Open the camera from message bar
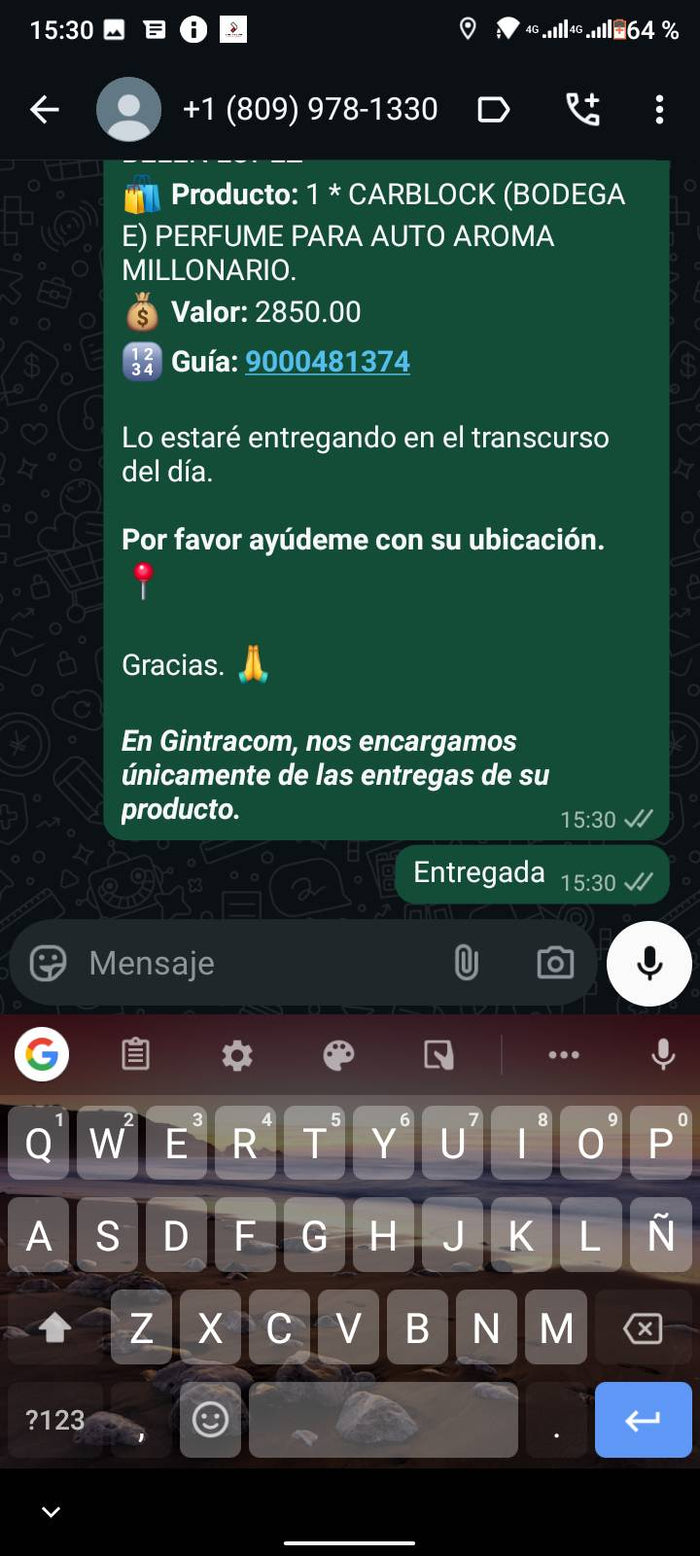The image size is (700, 1556). [555, 963]
